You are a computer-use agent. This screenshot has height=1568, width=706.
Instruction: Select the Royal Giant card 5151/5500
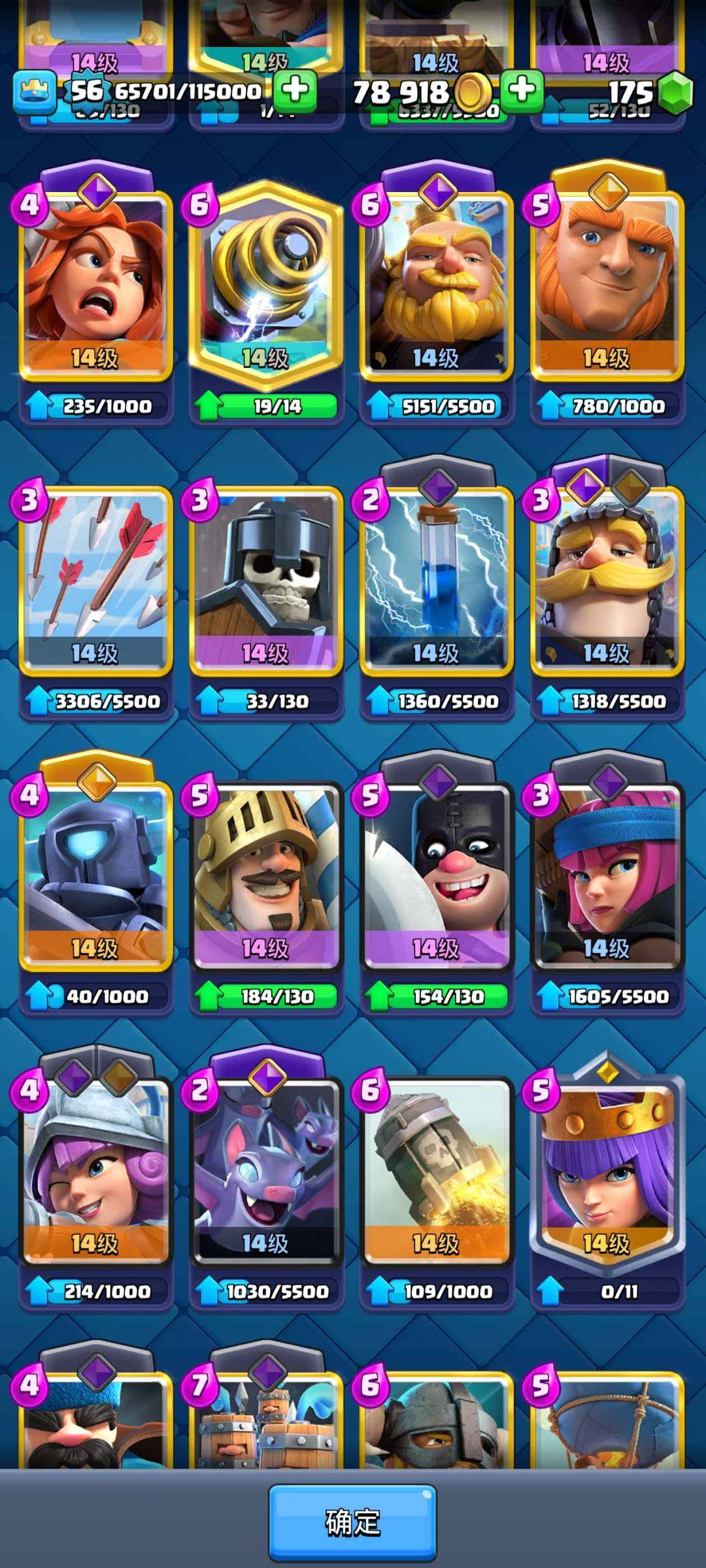pyautogui.click(x=437, y=287)
